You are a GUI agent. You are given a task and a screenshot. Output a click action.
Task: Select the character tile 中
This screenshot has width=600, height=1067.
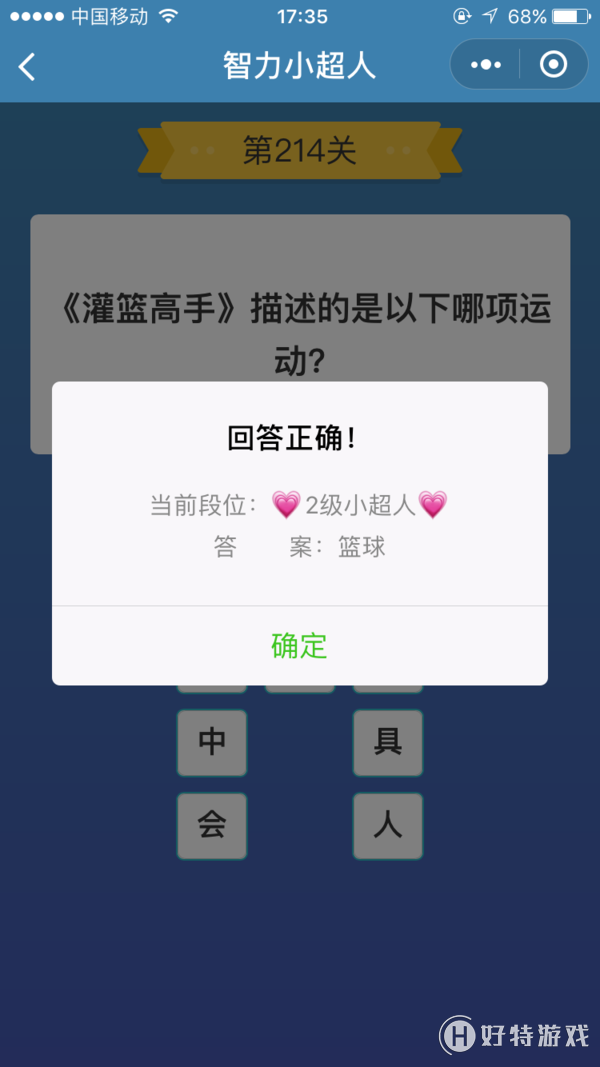212,742
